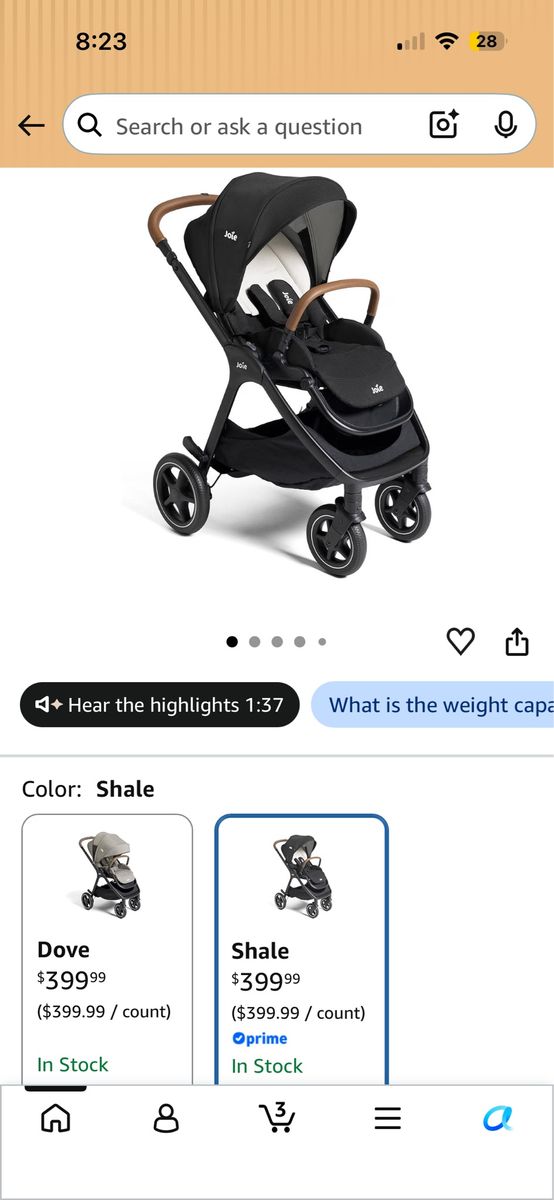Ask what is the weight capacity

pos(432,705)
